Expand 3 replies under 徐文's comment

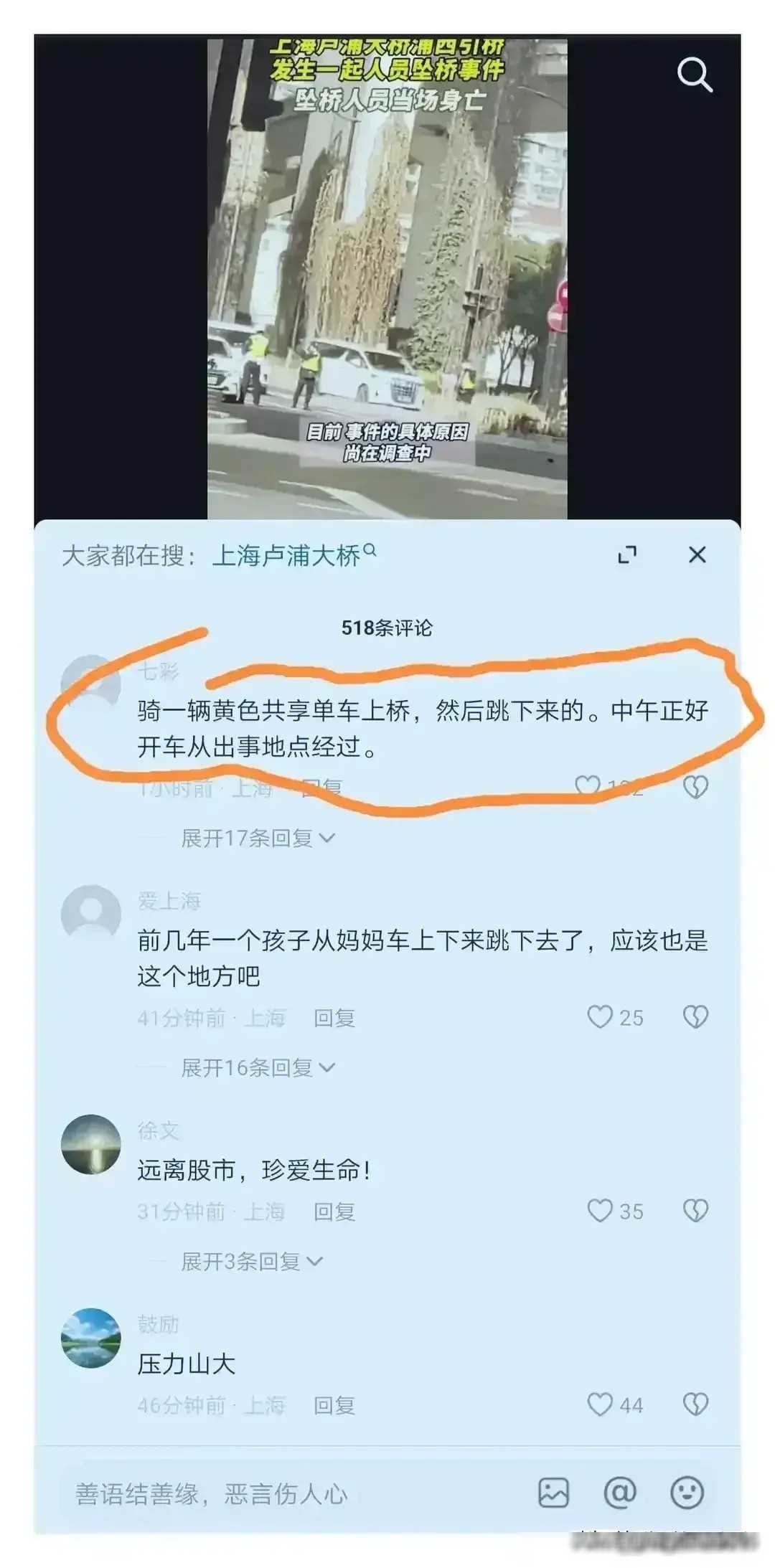point(251,1261)
